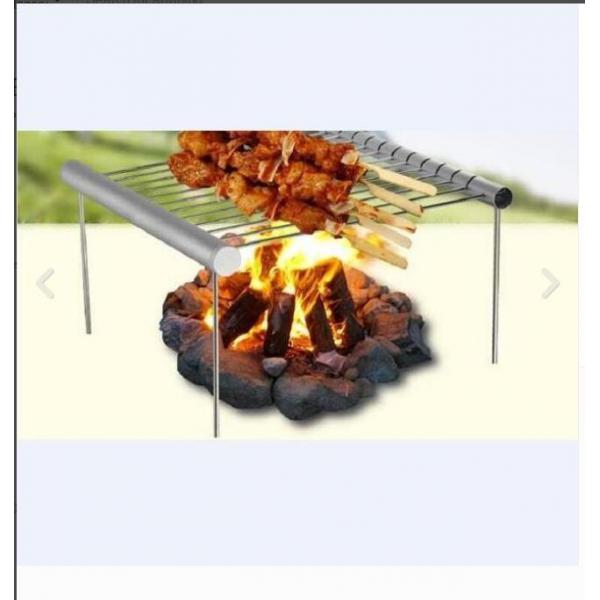The width and height of the screenshot is (600, 600).
Task: Open the barbecue grill product photo
Action: (x=297, y=285)
